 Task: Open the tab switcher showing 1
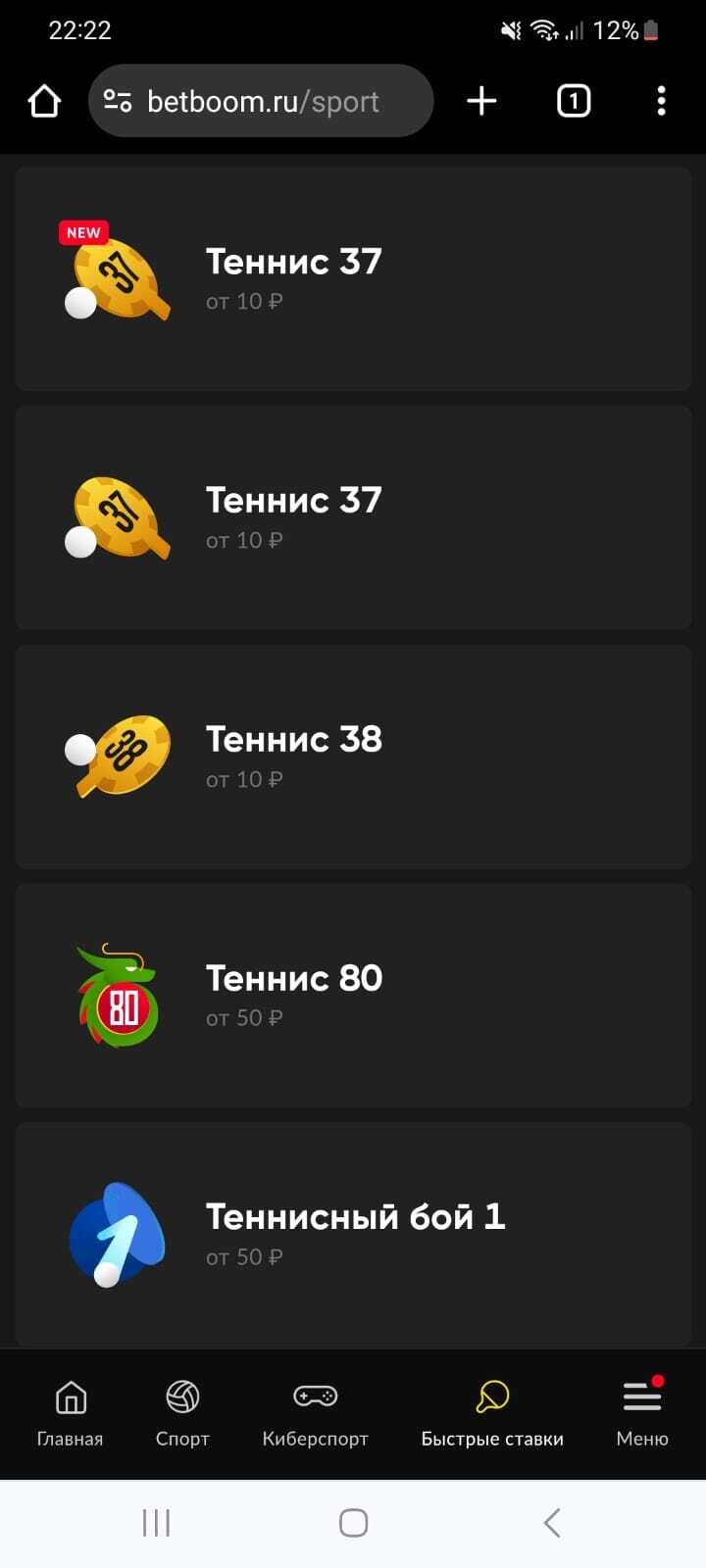click(x=574, y=101)
